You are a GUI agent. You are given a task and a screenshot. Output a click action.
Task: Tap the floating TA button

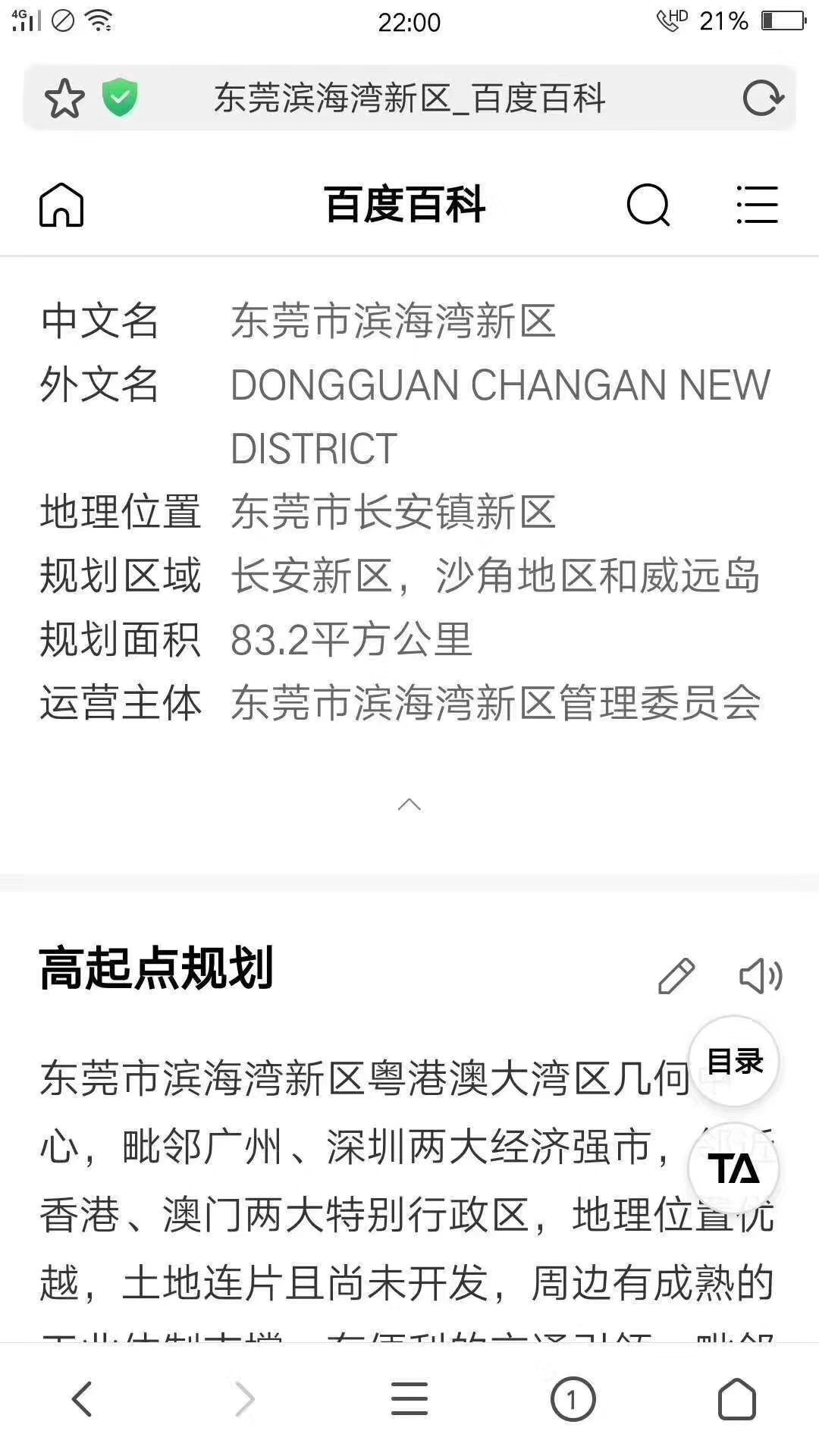click(733, 1169)
